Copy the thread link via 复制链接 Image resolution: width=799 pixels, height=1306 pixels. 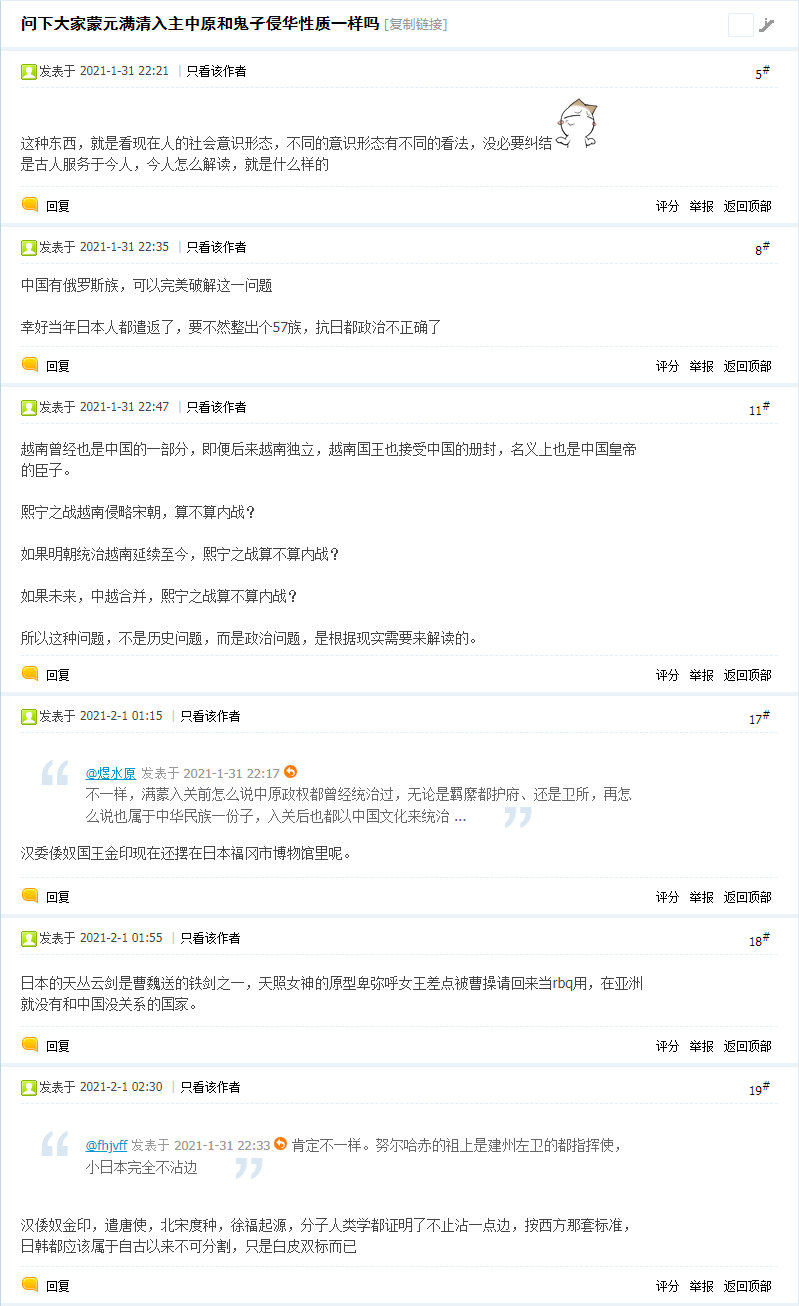point(416,24)
